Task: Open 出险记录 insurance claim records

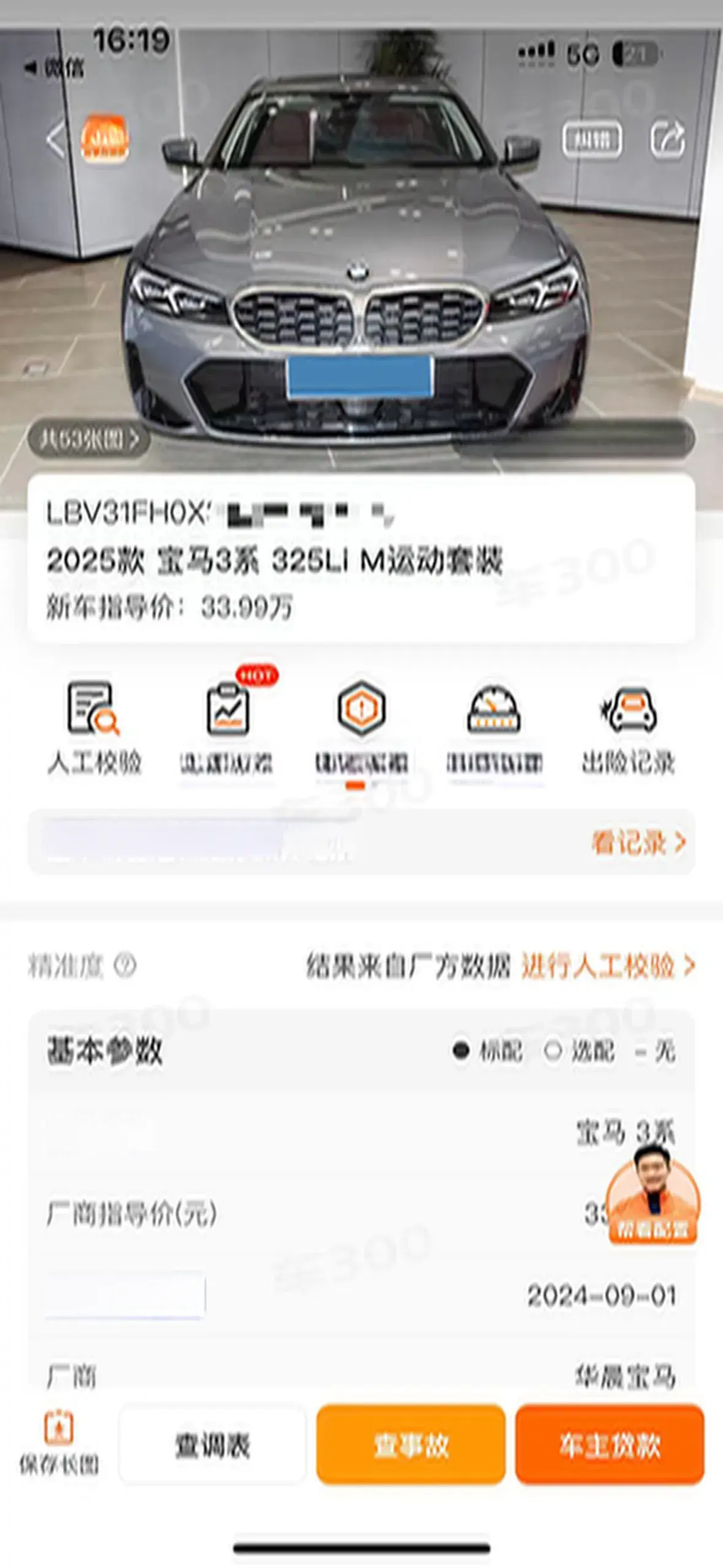Action: click(627, 728)
